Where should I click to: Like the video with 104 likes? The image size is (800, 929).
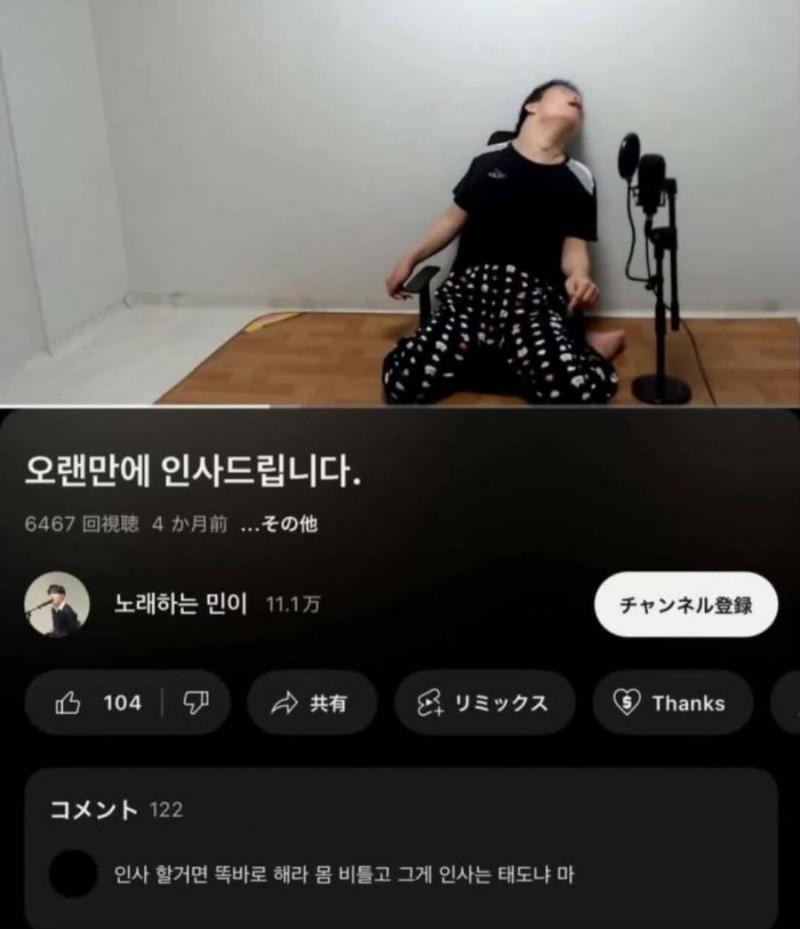(98, 703)
